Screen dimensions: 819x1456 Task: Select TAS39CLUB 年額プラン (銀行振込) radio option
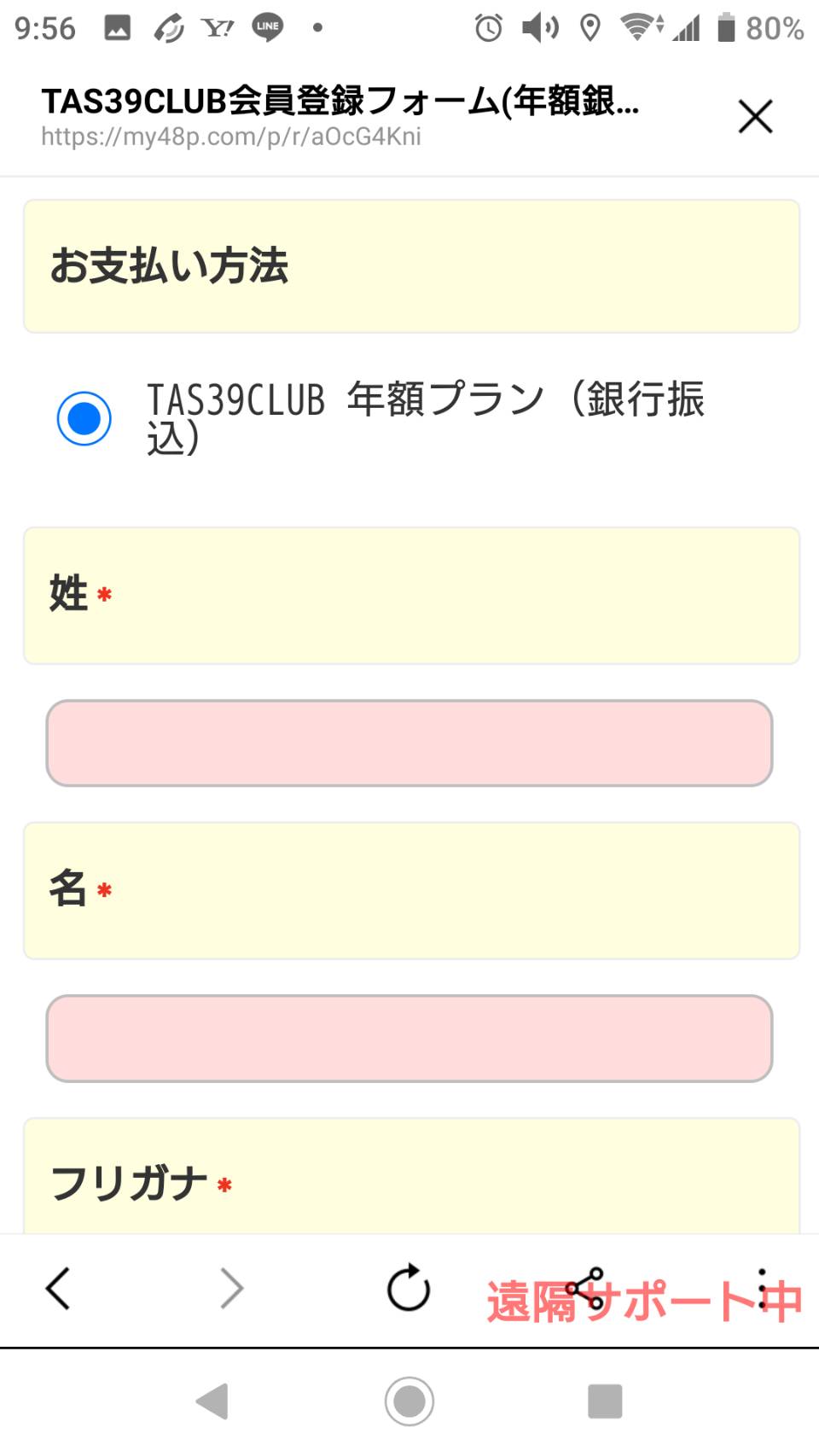click(x=84, y=418)
